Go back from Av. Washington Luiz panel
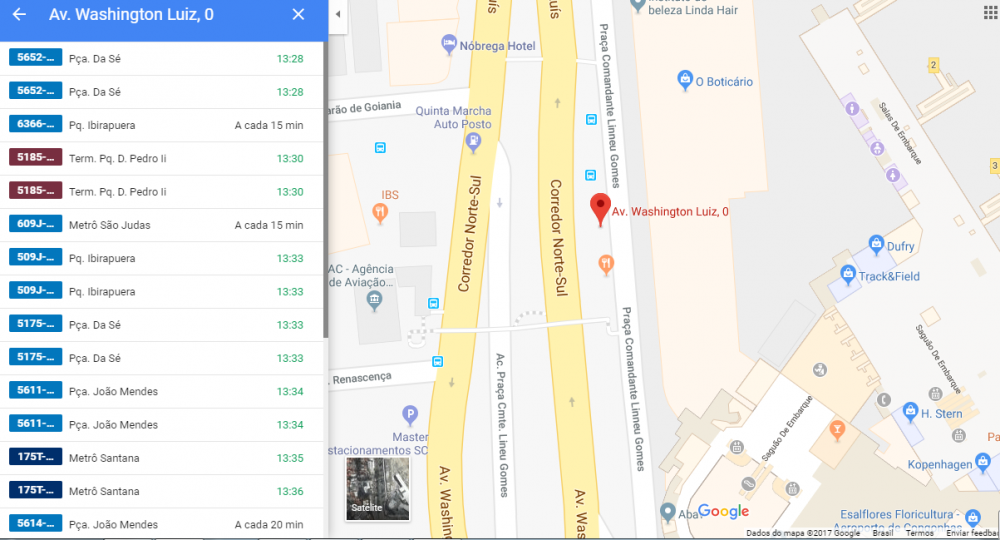This screenshot has width=1000, height=540. click(19, 15)
